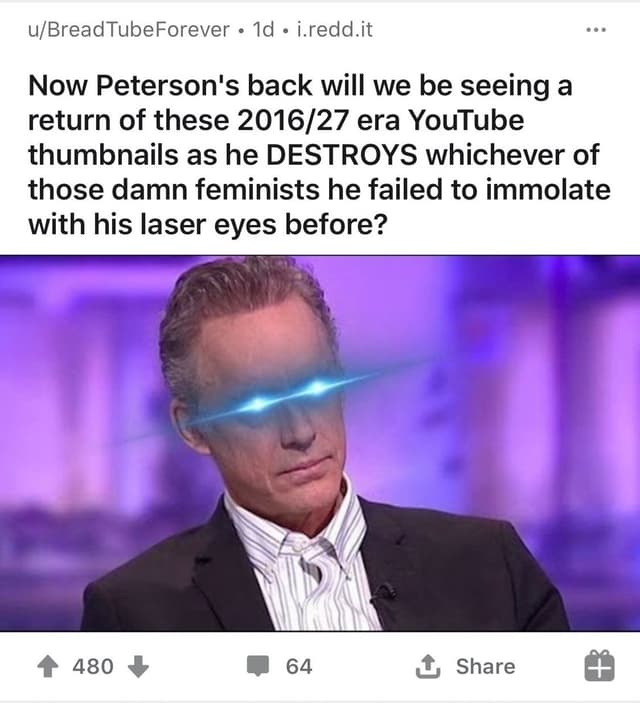This screenshot has width=640, height=703.
Task: Give an award with the gift icon
Action: tap(596, 666)
